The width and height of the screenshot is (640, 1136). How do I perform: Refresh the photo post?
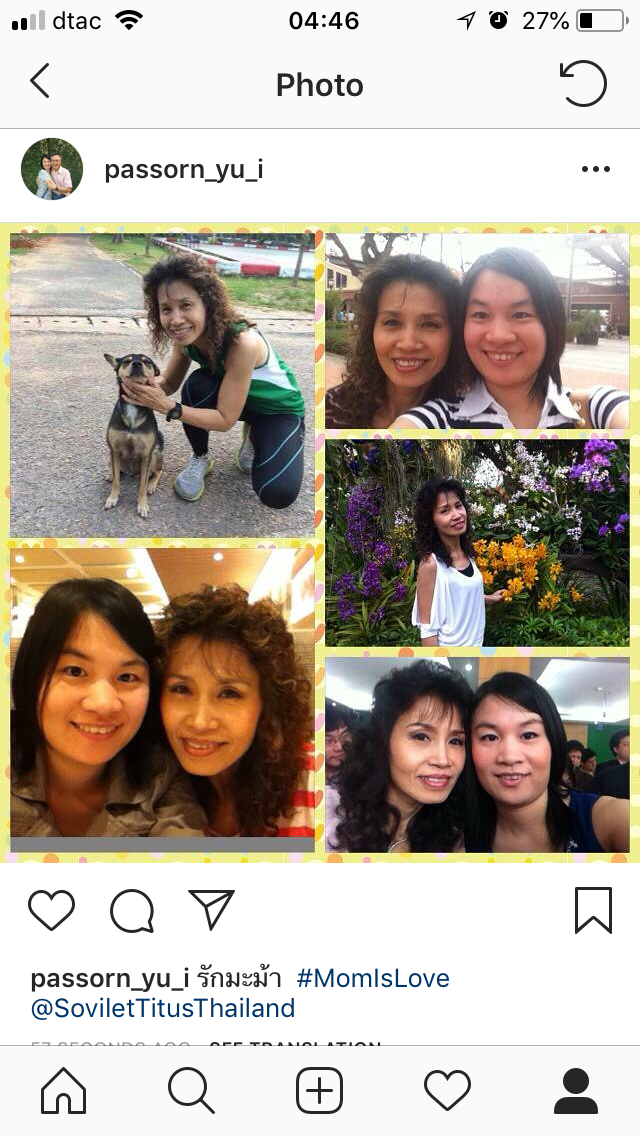point(583,83)
